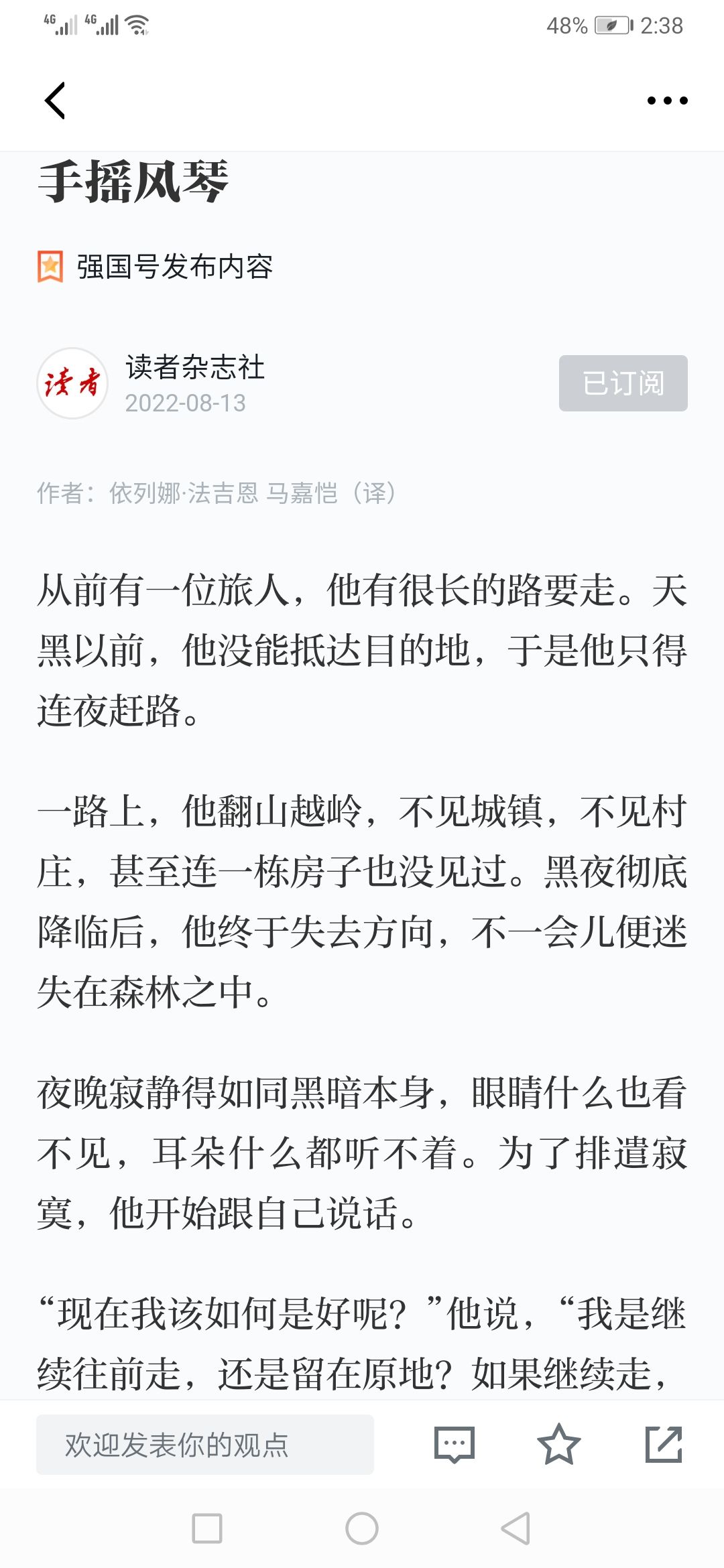The height and width of the screenshot is (1568, 724).
Task: View the article comments
Action: [x=455, y=1445]
